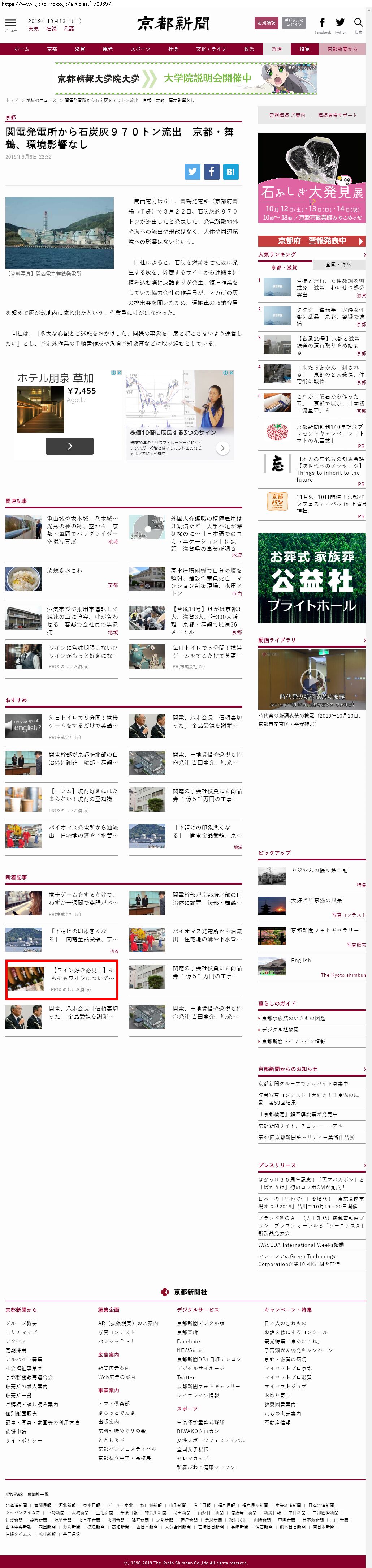Play the 時代祭 video
Viewport: 372px width, 1568px height.
pos(312,680)
